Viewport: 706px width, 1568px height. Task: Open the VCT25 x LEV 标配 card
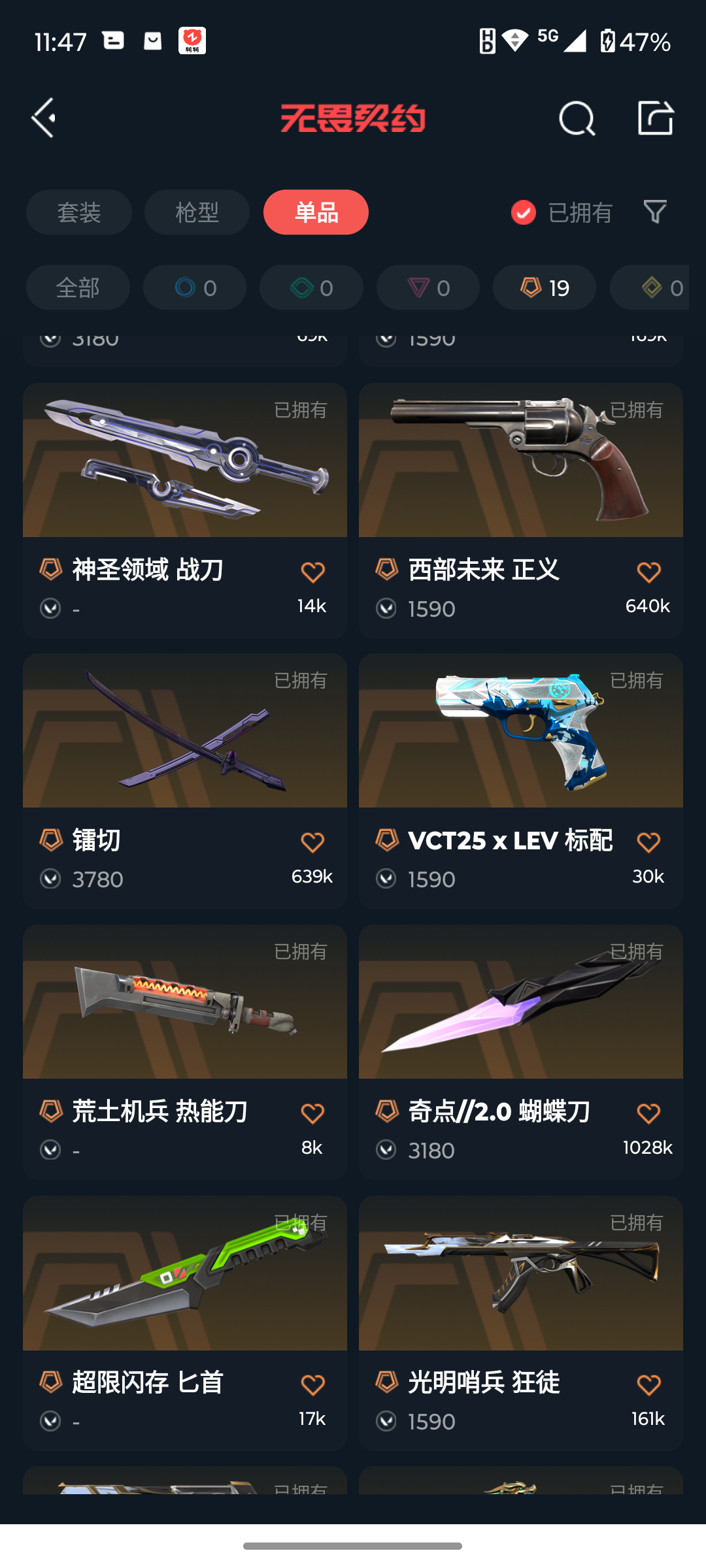pos(521,781)
